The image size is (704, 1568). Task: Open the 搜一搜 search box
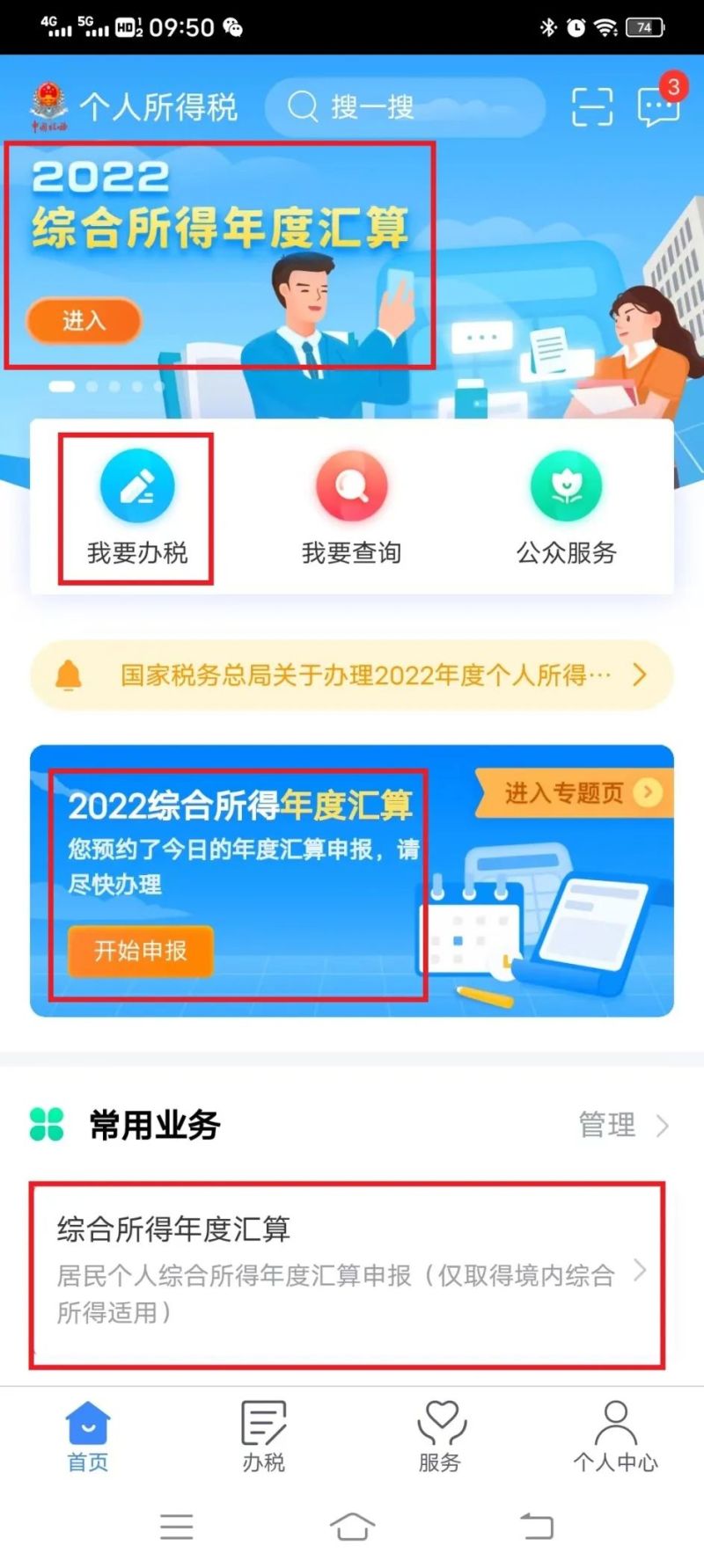pos(405,107)
